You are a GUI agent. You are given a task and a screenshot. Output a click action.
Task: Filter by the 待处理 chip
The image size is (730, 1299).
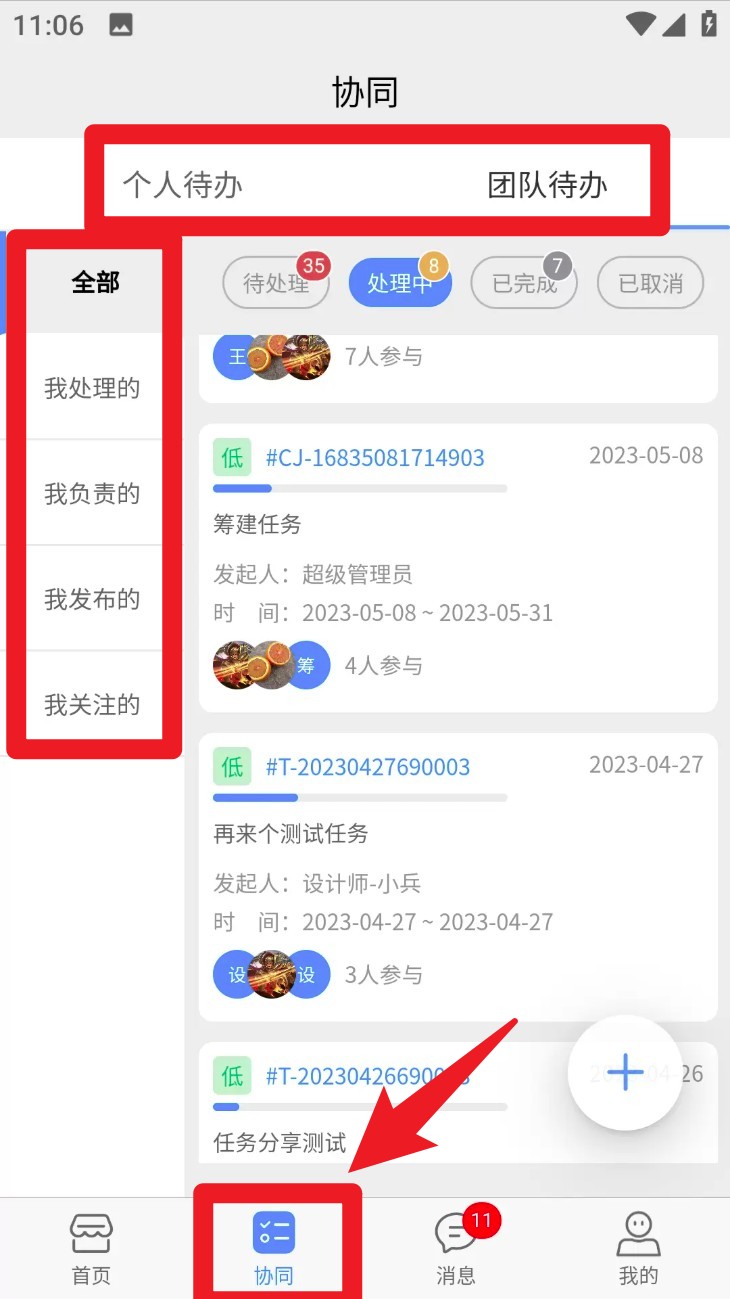pos(276,283)
